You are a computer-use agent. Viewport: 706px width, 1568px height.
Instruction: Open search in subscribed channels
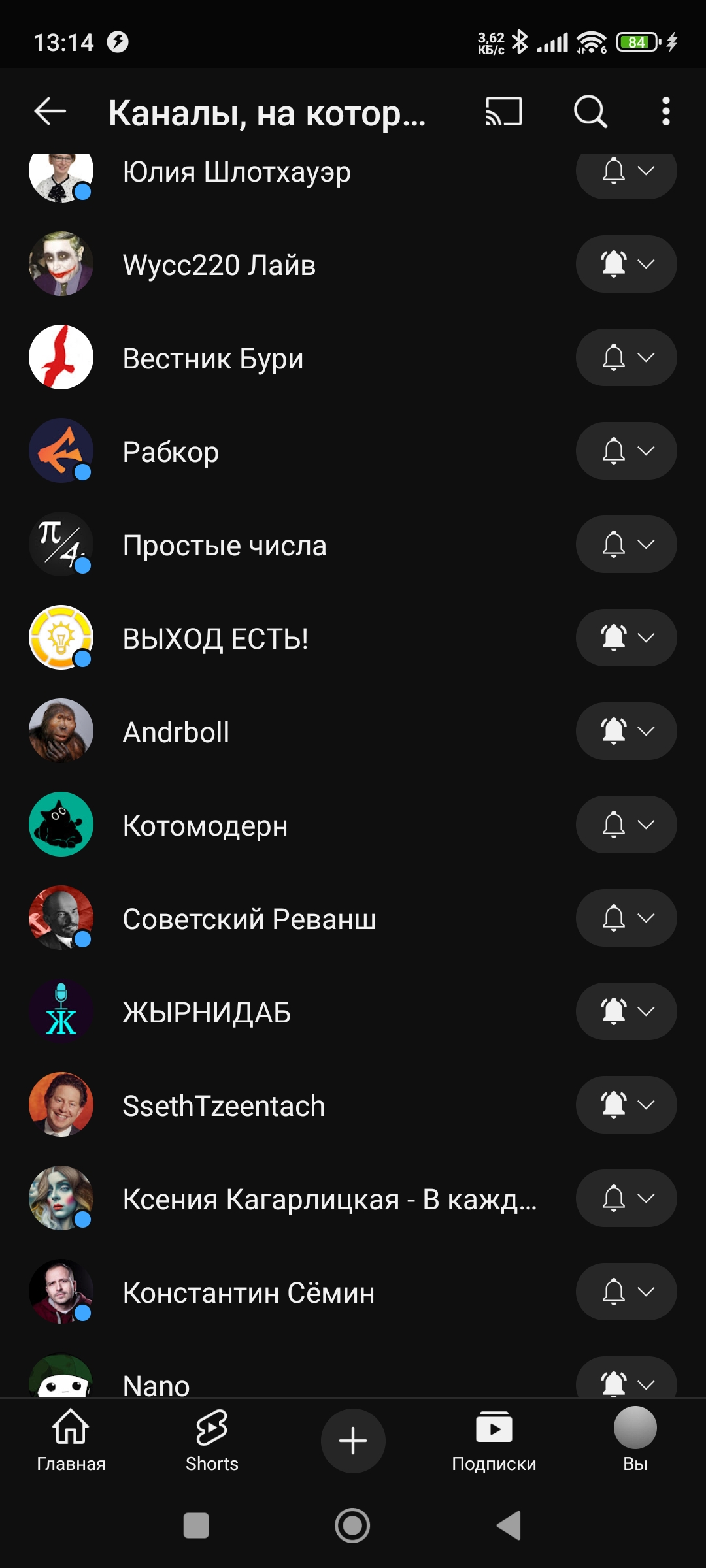tap(590, 112)
